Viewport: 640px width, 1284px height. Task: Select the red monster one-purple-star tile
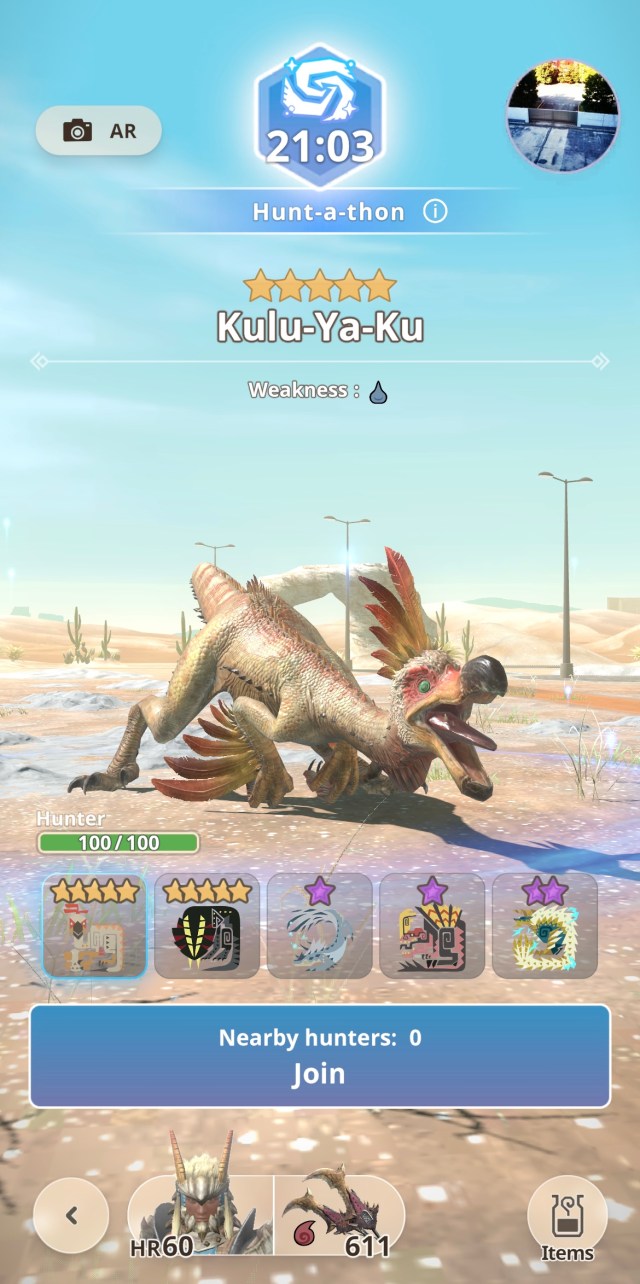coord(432,925)
